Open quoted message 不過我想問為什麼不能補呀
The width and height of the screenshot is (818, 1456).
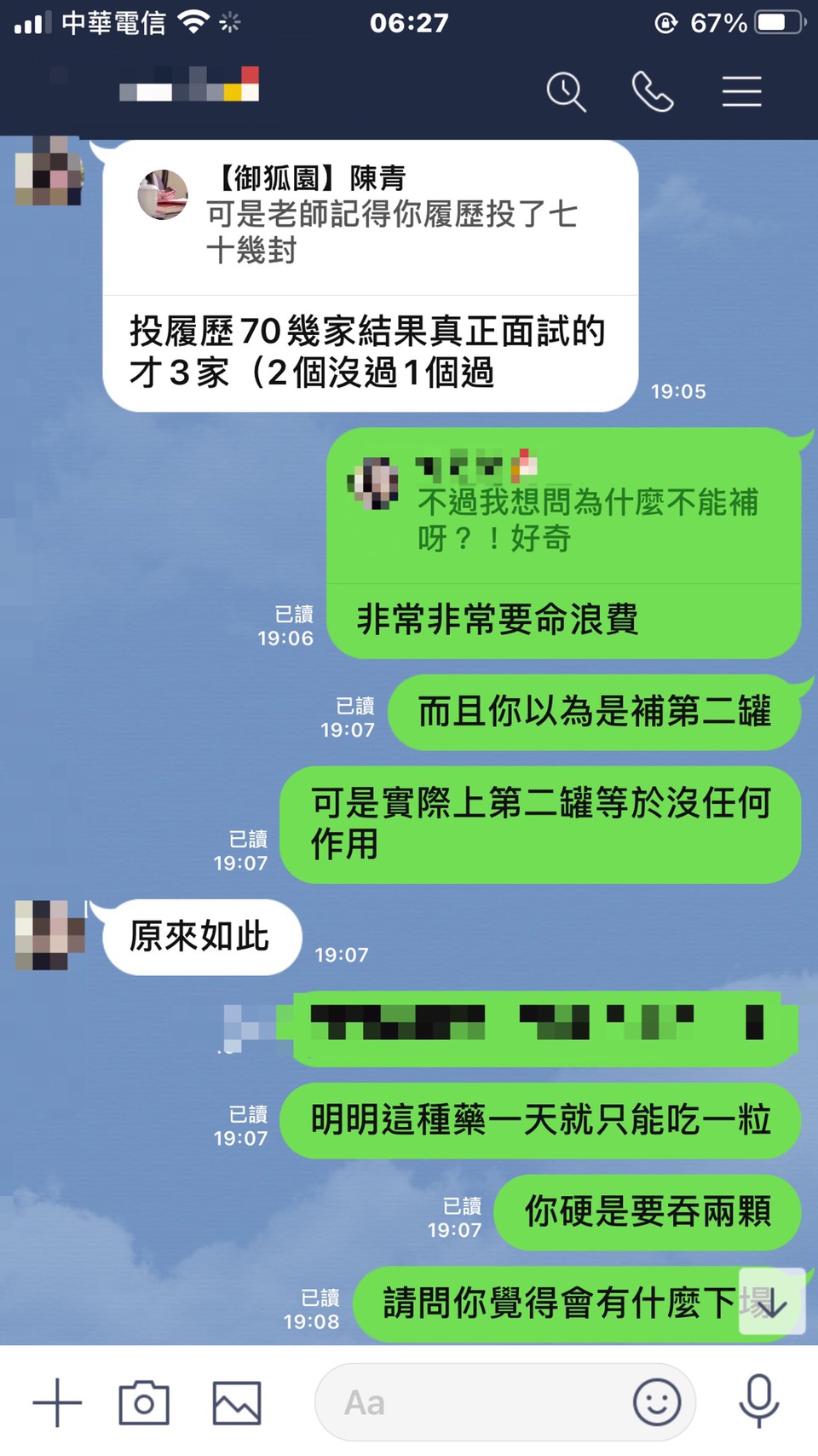(x=562, y=507)
